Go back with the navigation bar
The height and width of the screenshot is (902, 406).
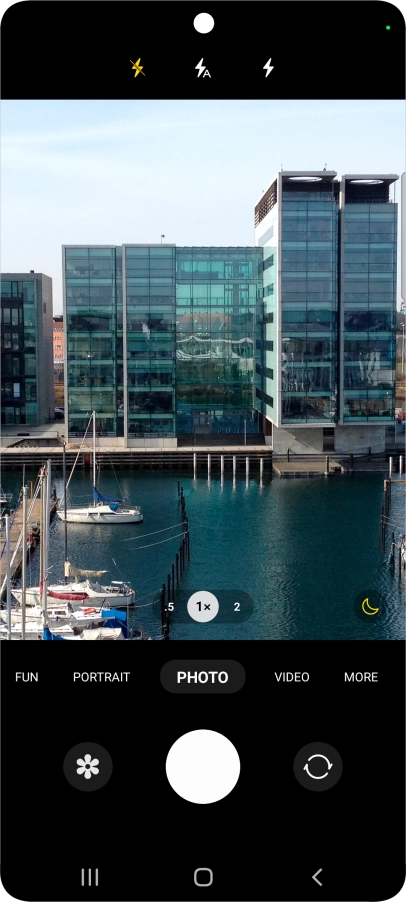pyautogui.click(x=316, y=877)
